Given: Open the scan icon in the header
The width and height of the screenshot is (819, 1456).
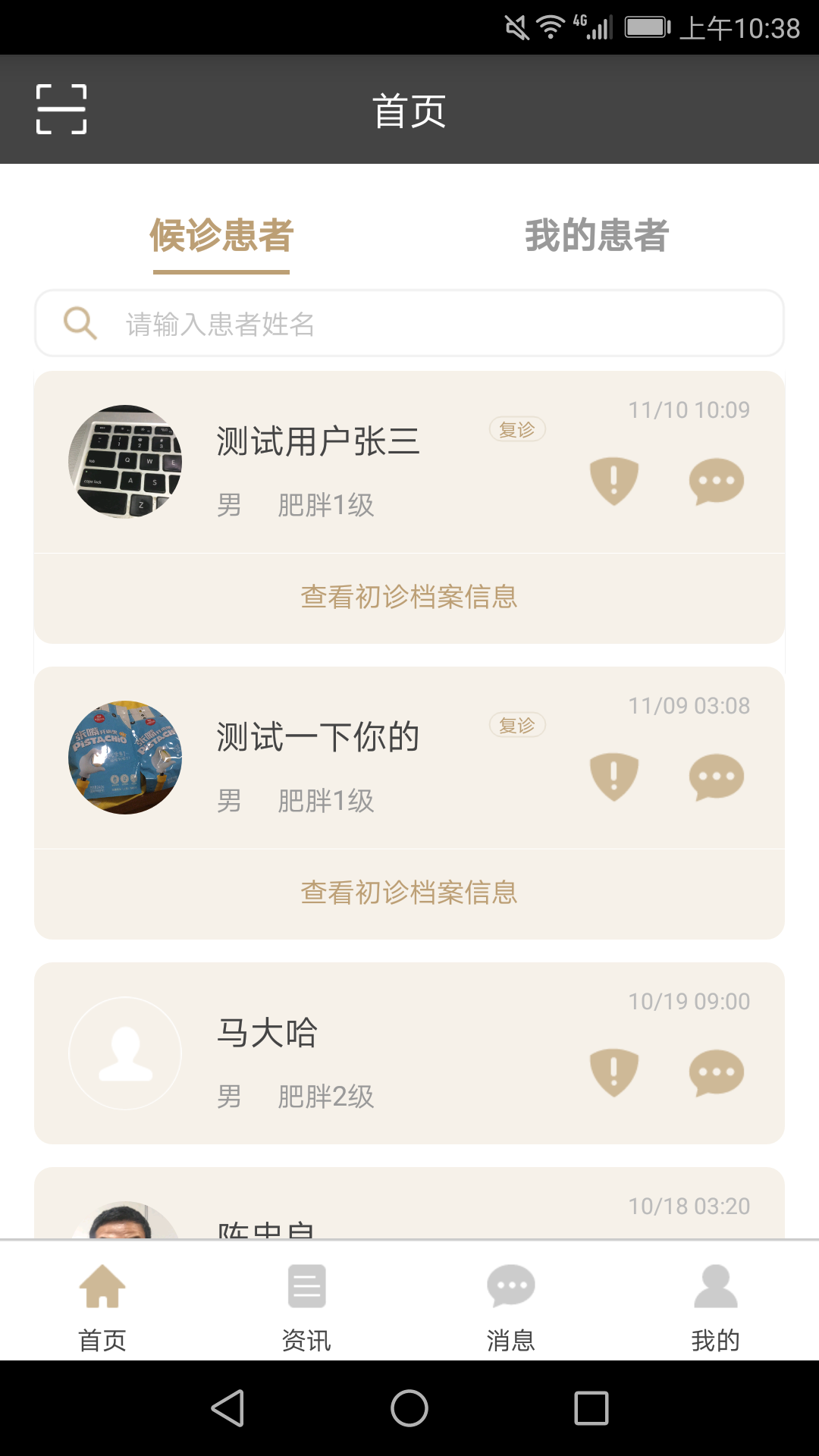Looking at the screenshot, I should coord(61,109).
